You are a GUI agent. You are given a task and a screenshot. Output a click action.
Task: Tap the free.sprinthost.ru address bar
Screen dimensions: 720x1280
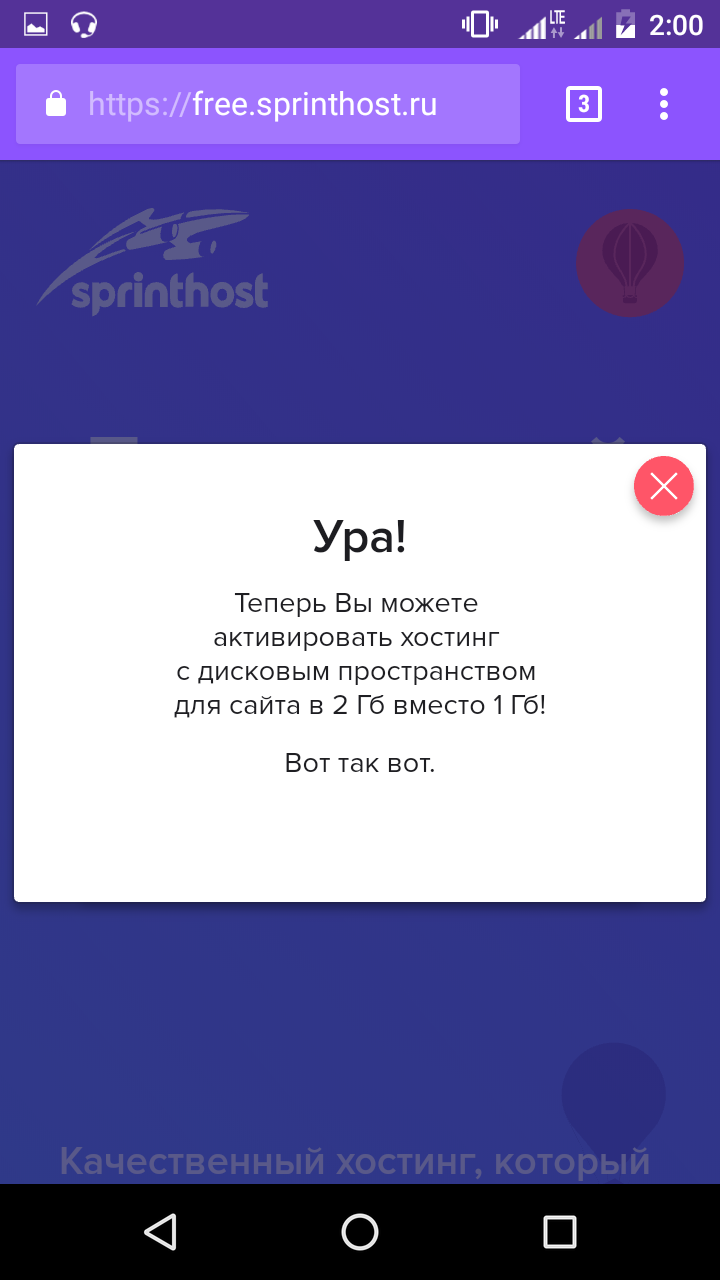tap(267, 104)
